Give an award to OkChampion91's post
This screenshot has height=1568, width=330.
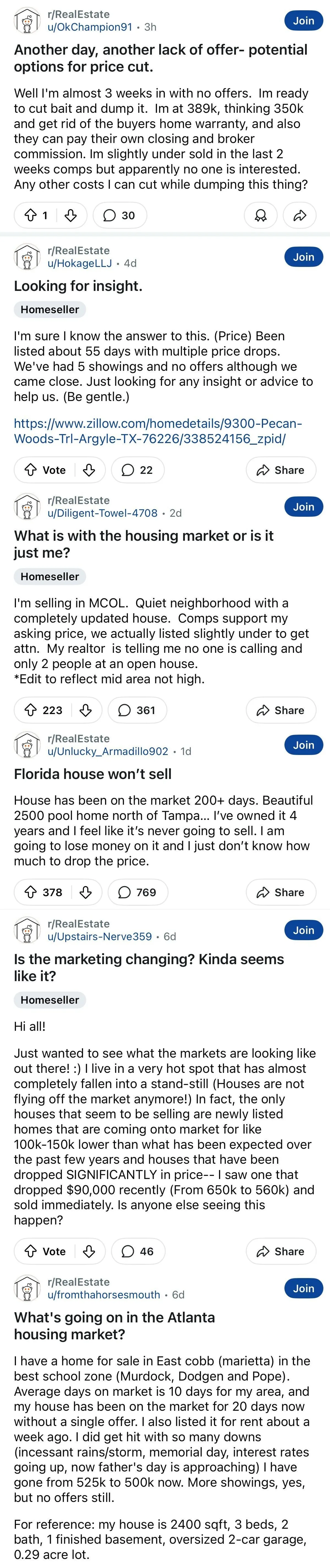pos(261,215)
